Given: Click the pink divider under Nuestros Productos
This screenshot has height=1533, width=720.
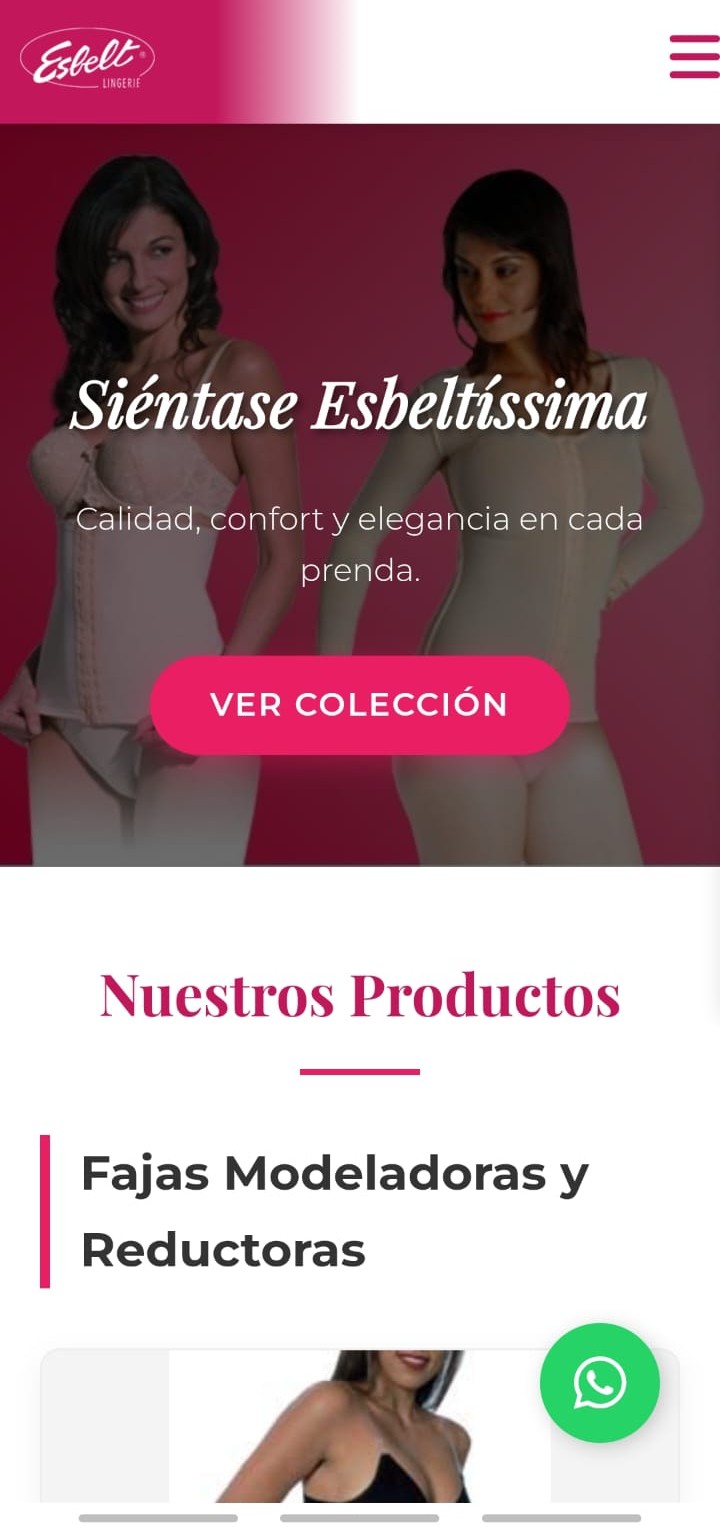Looking at the screenshot, I should [360, 1072].
